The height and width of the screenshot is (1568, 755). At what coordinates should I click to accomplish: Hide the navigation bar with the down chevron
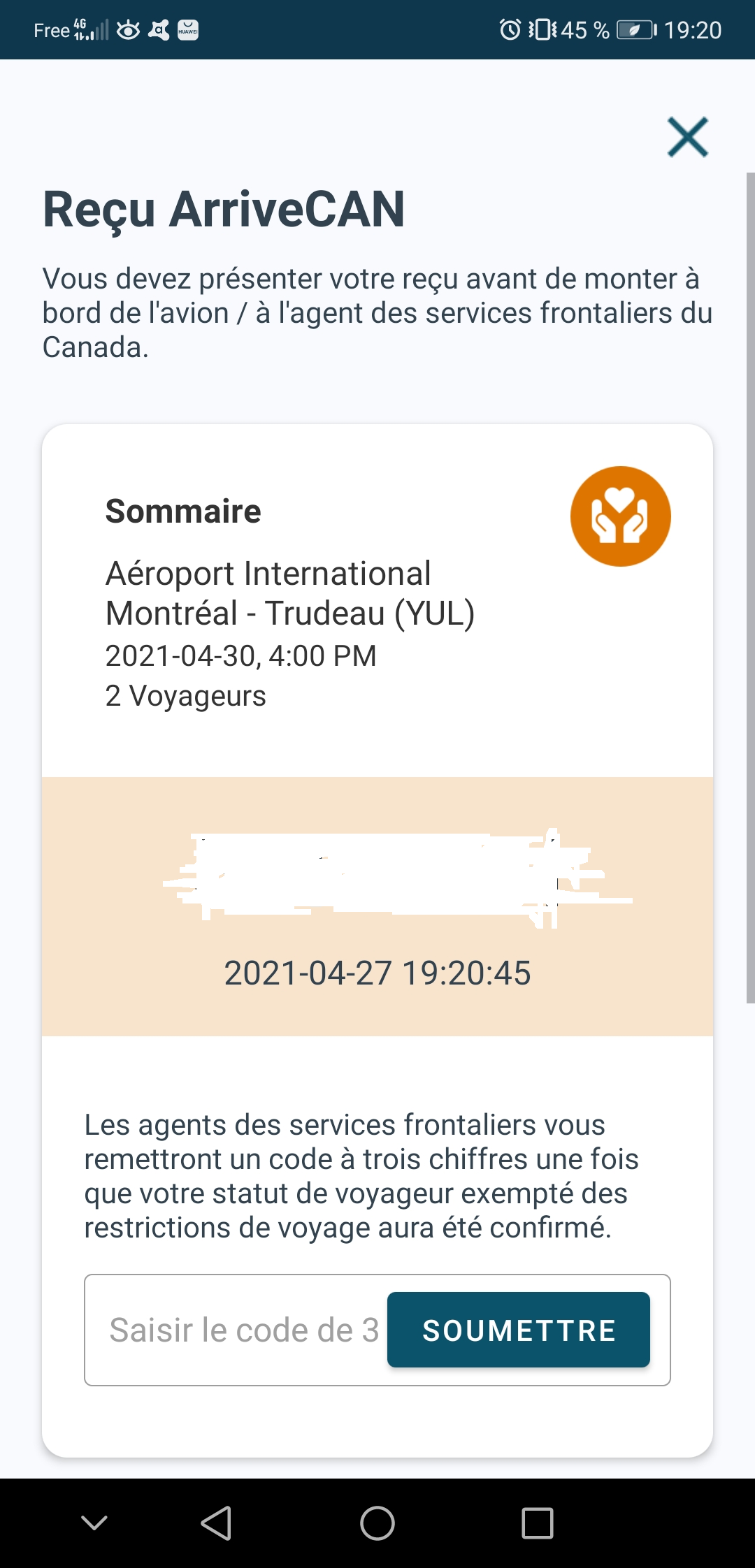(x=94, y=1523)
